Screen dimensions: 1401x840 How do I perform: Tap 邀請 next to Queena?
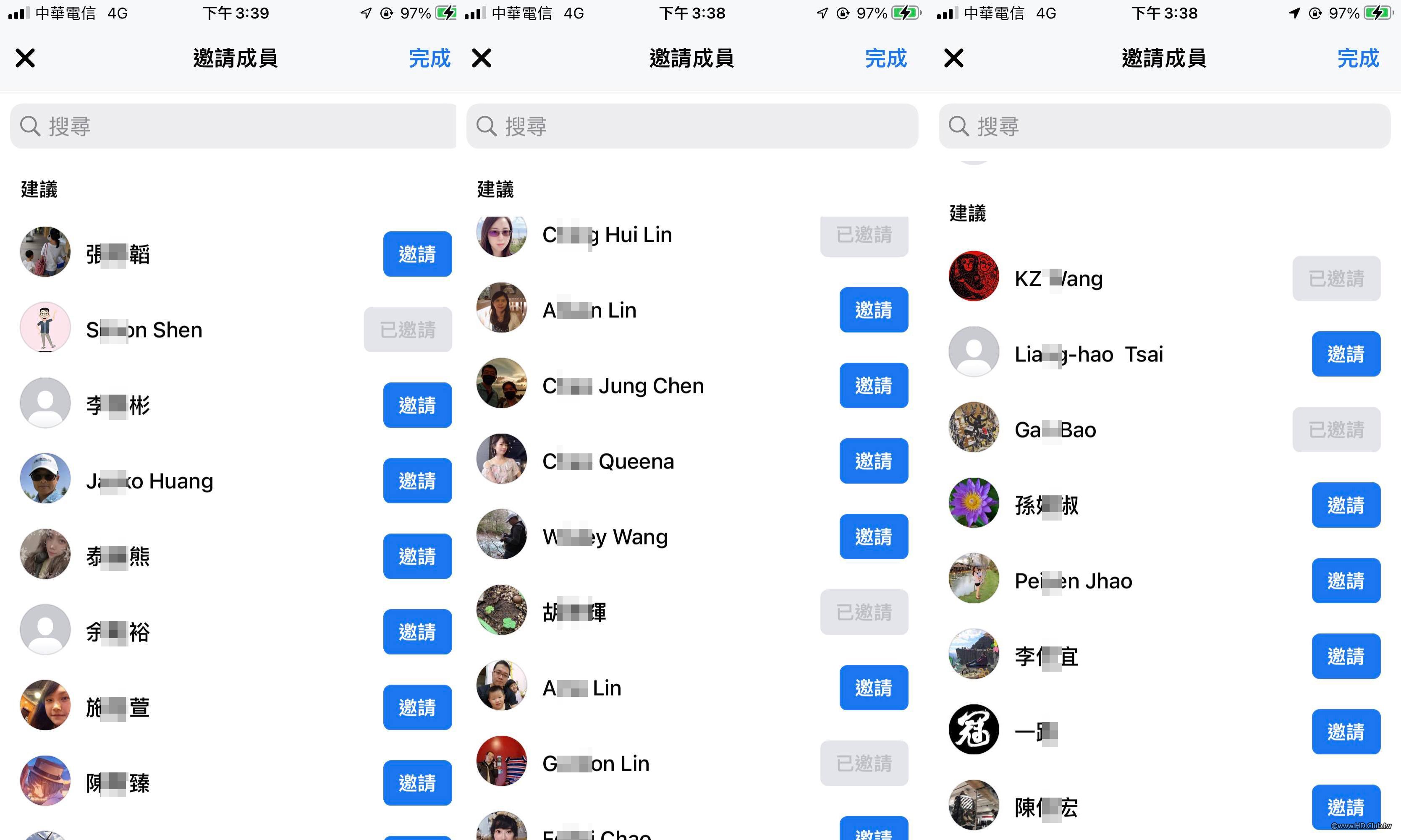[x=873, y=461]
